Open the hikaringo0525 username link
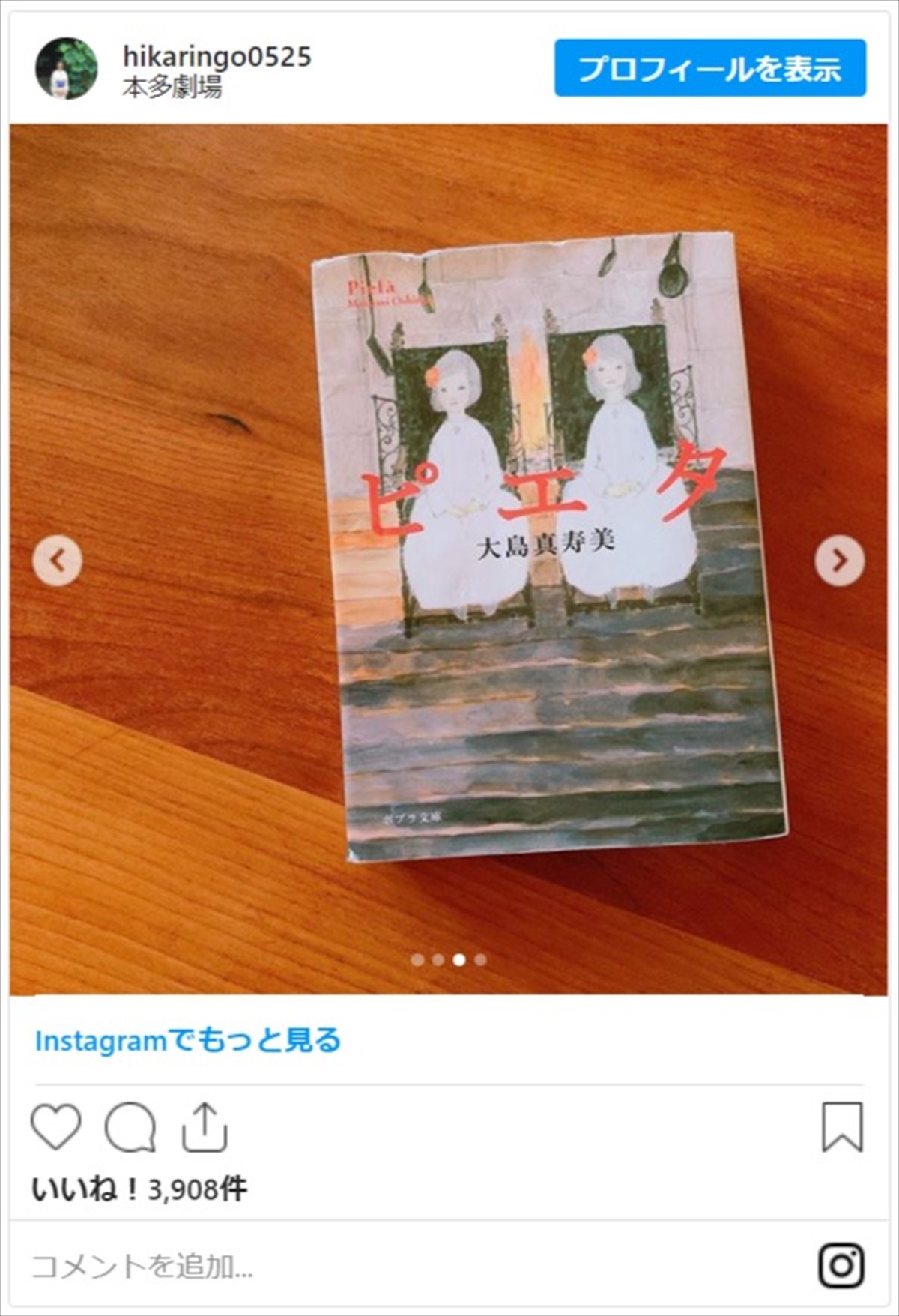Image resolution: width=899 pixels, height=1316 pixels. (x=217, y=57)
